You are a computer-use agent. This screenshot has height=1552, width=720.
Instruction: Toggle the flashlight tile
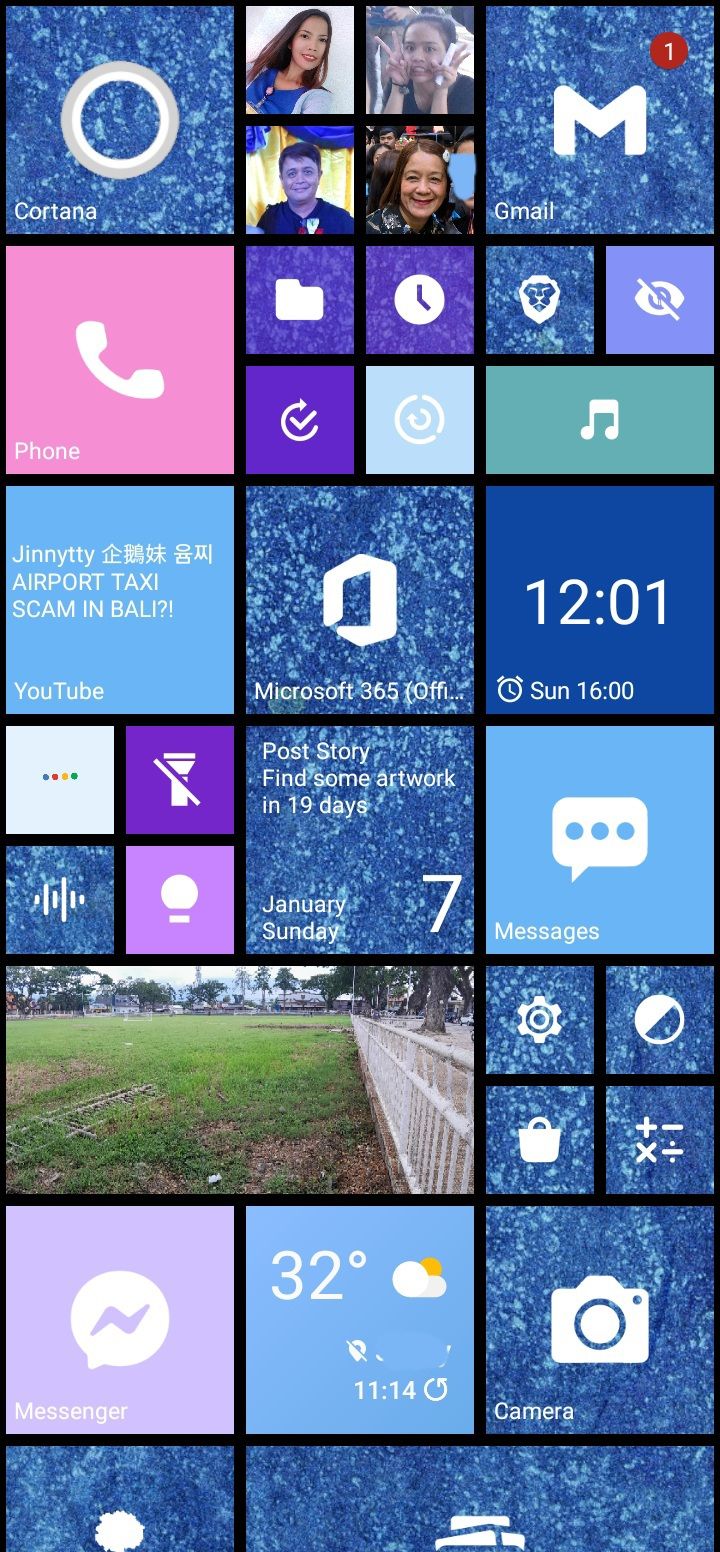pos(180,780)
